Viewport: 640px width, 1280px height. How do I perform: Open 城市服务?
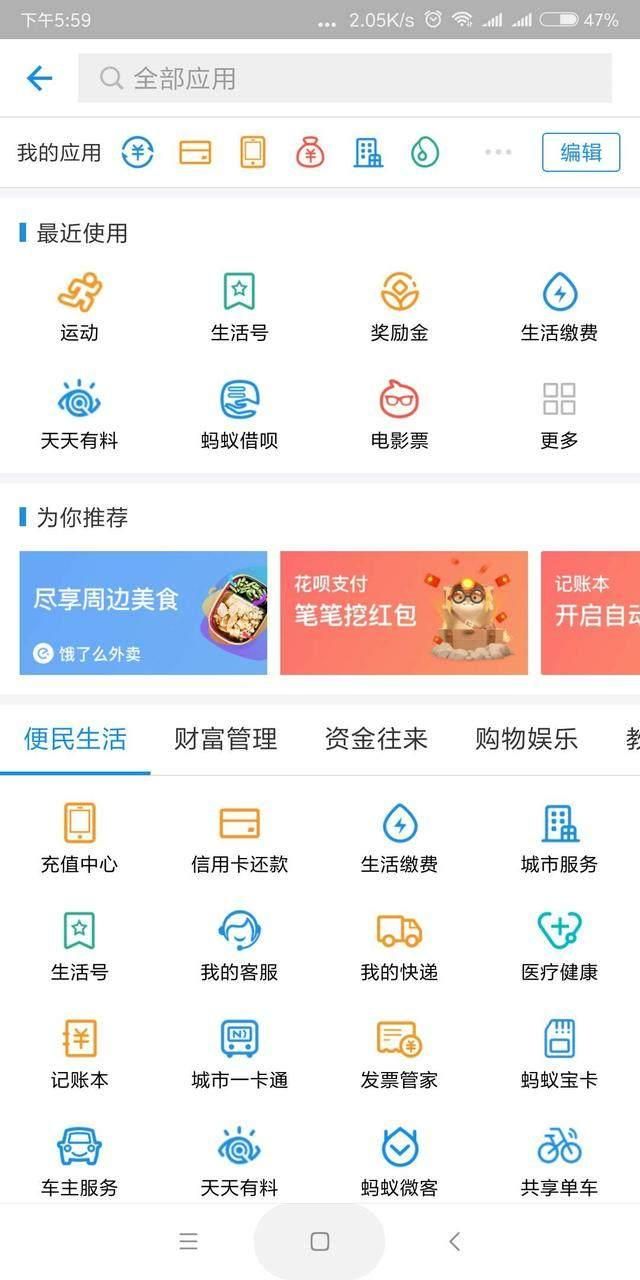click(559, 838)
